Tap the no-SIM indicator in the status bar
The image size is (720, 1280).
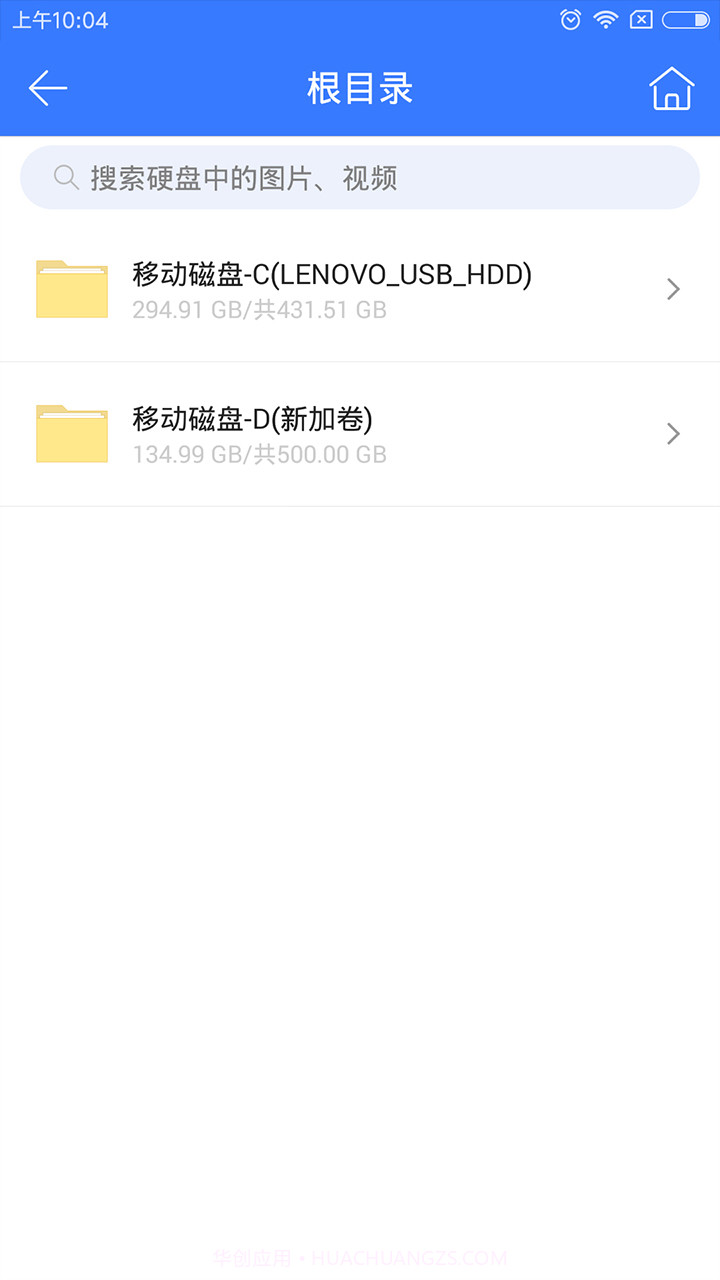(x=641, y=19)
